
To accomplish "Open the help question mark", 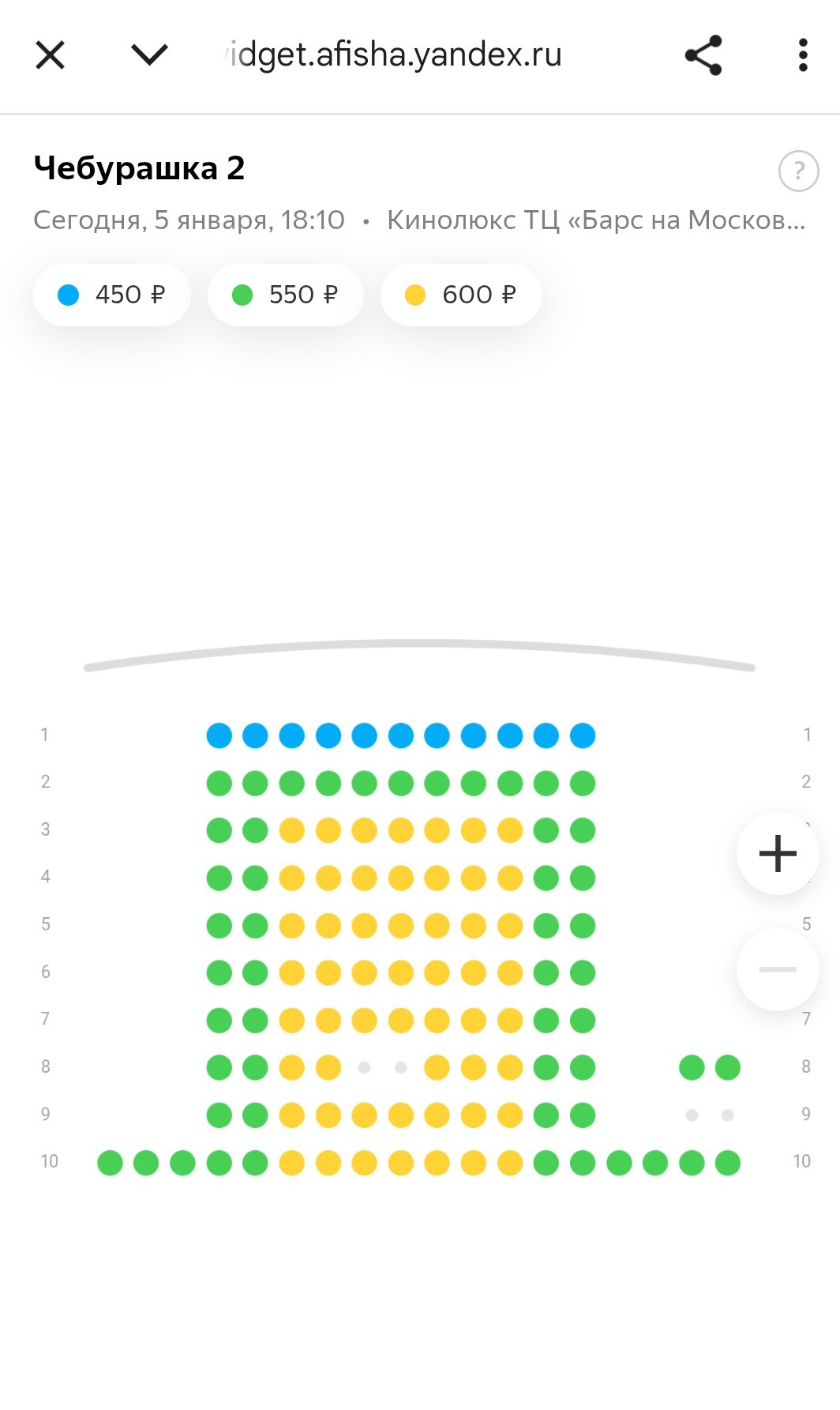I will [798, 171].
